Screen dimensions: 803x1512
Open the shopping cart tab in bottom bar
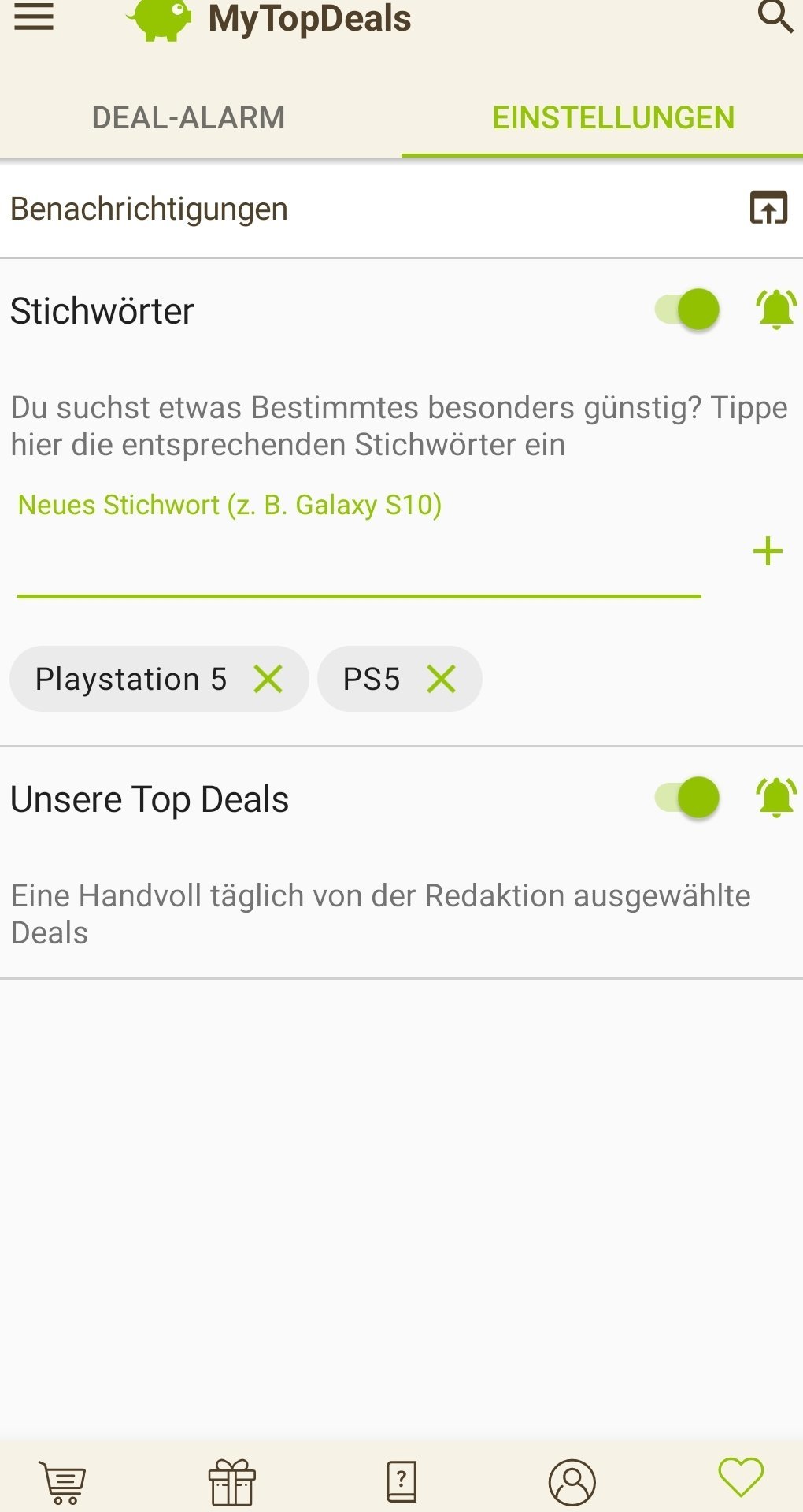pyautogui.click(x=63, y=1482)
